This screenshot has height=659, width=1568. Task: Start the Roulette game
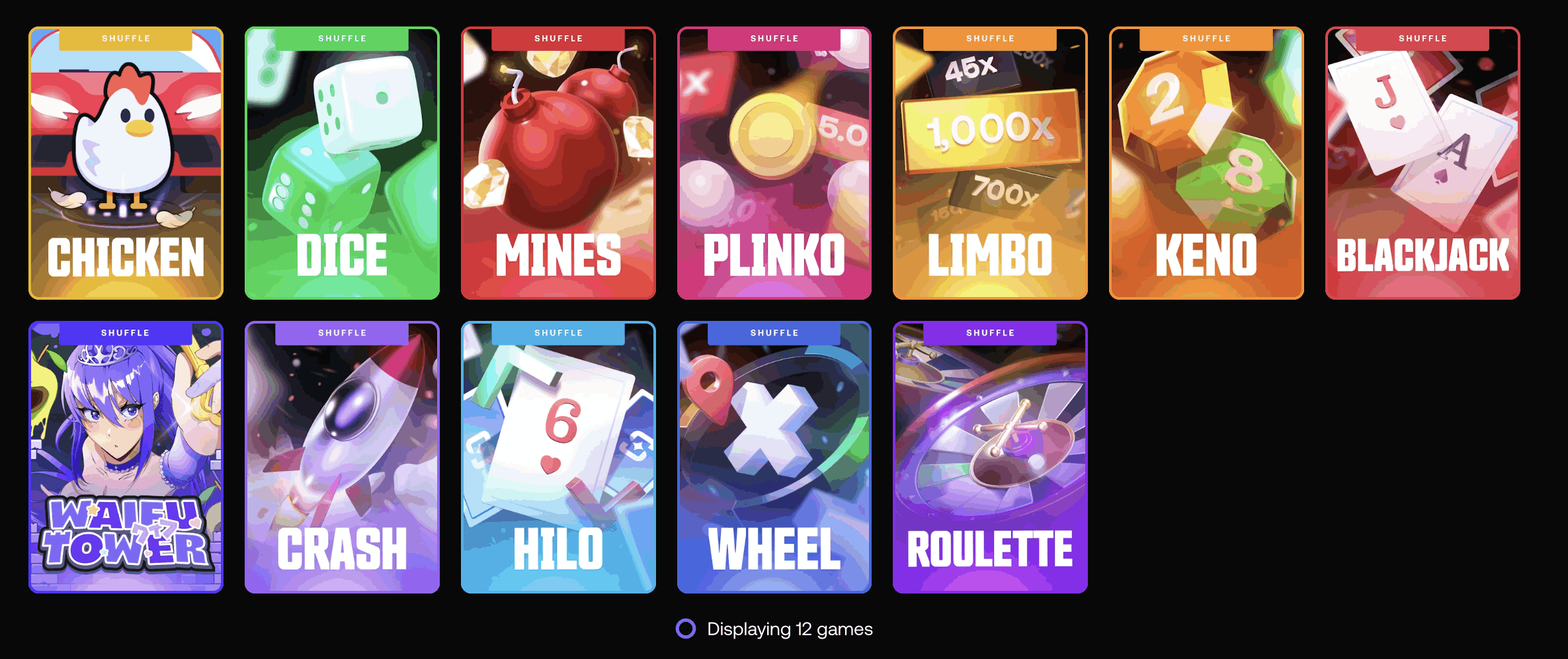pyautogui.click(x=990, y=457)
